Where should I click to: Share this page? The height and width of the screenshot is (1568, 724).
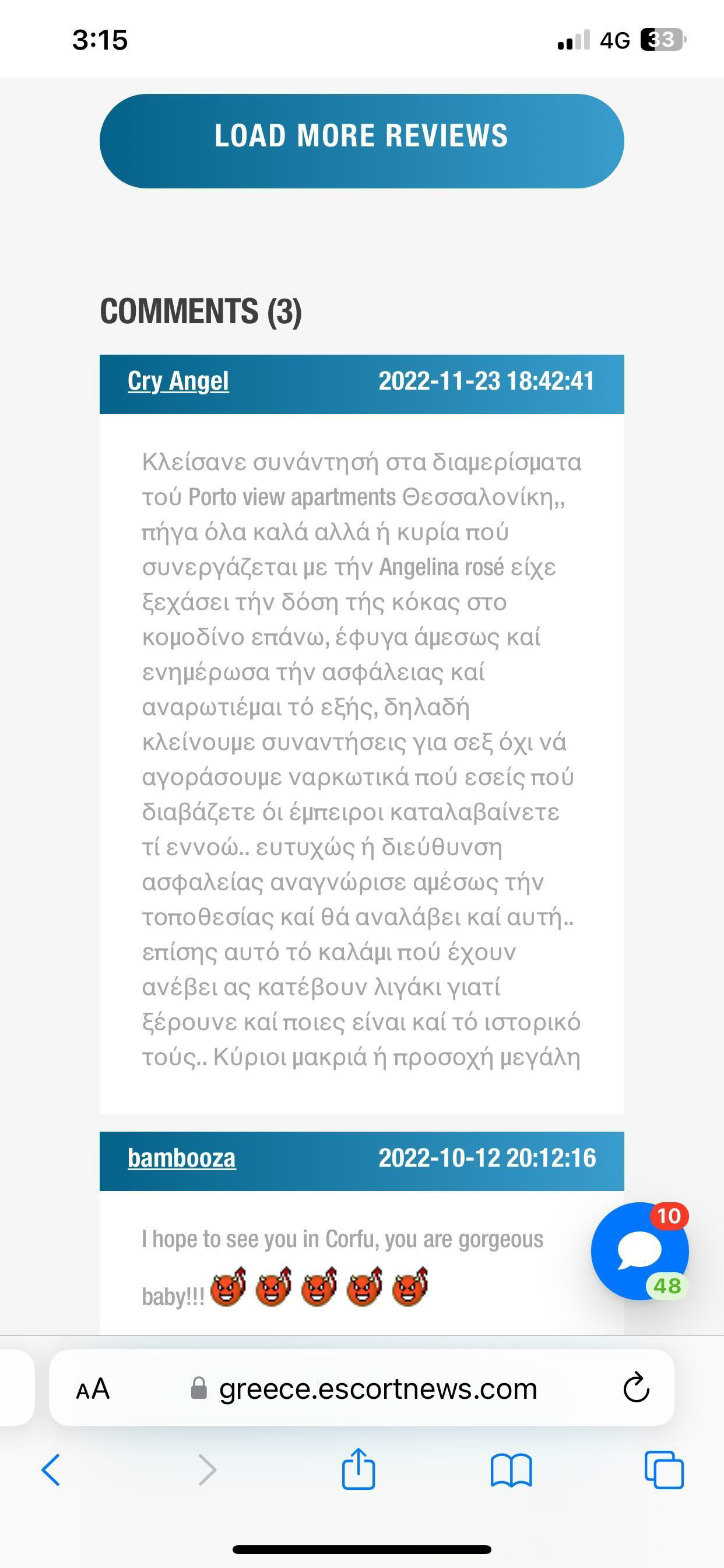click(x=359, y=1469)
